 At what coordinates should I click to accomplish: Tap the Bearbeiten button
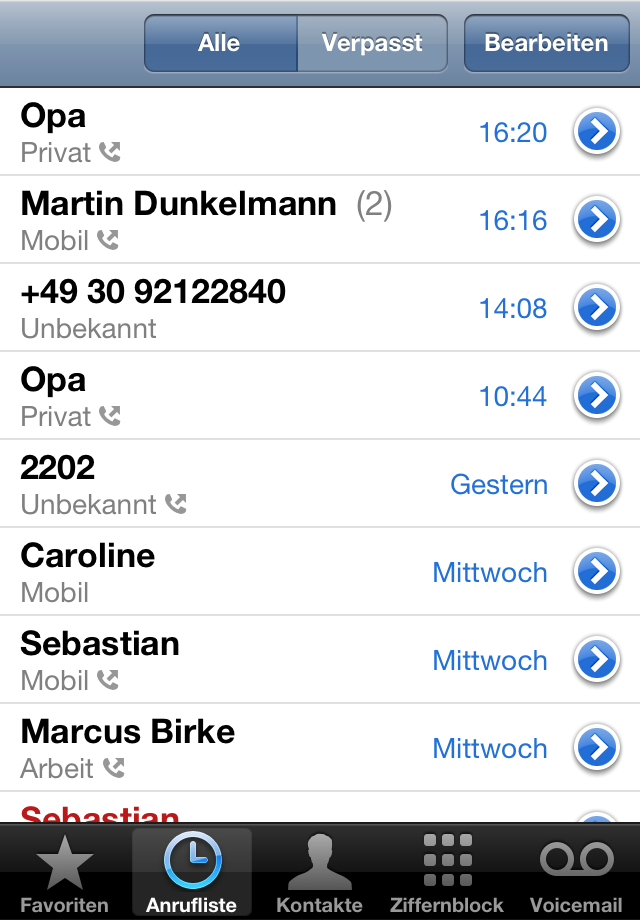click(x=546, y=44)
